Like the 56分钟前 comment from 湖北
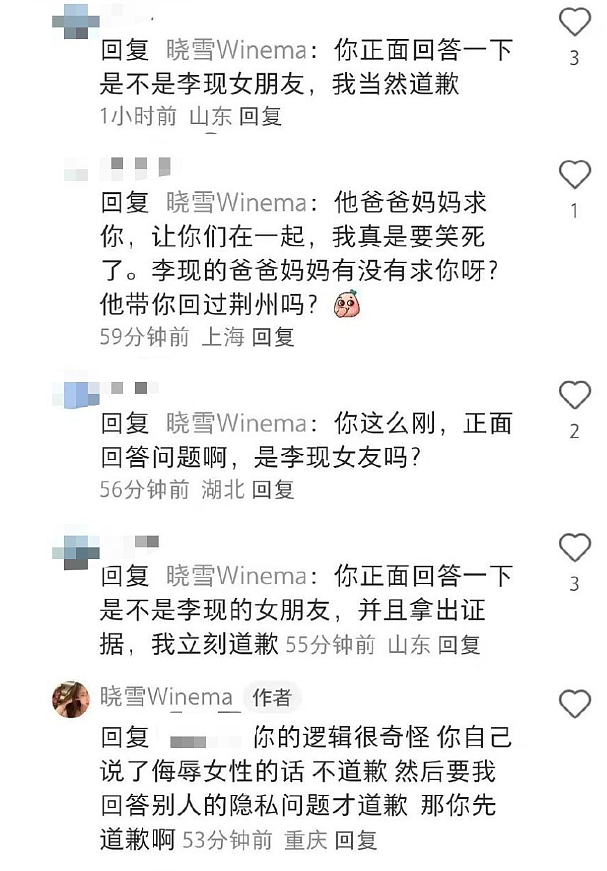Viewport: 607px width, 871px height. tap(574, 395)
